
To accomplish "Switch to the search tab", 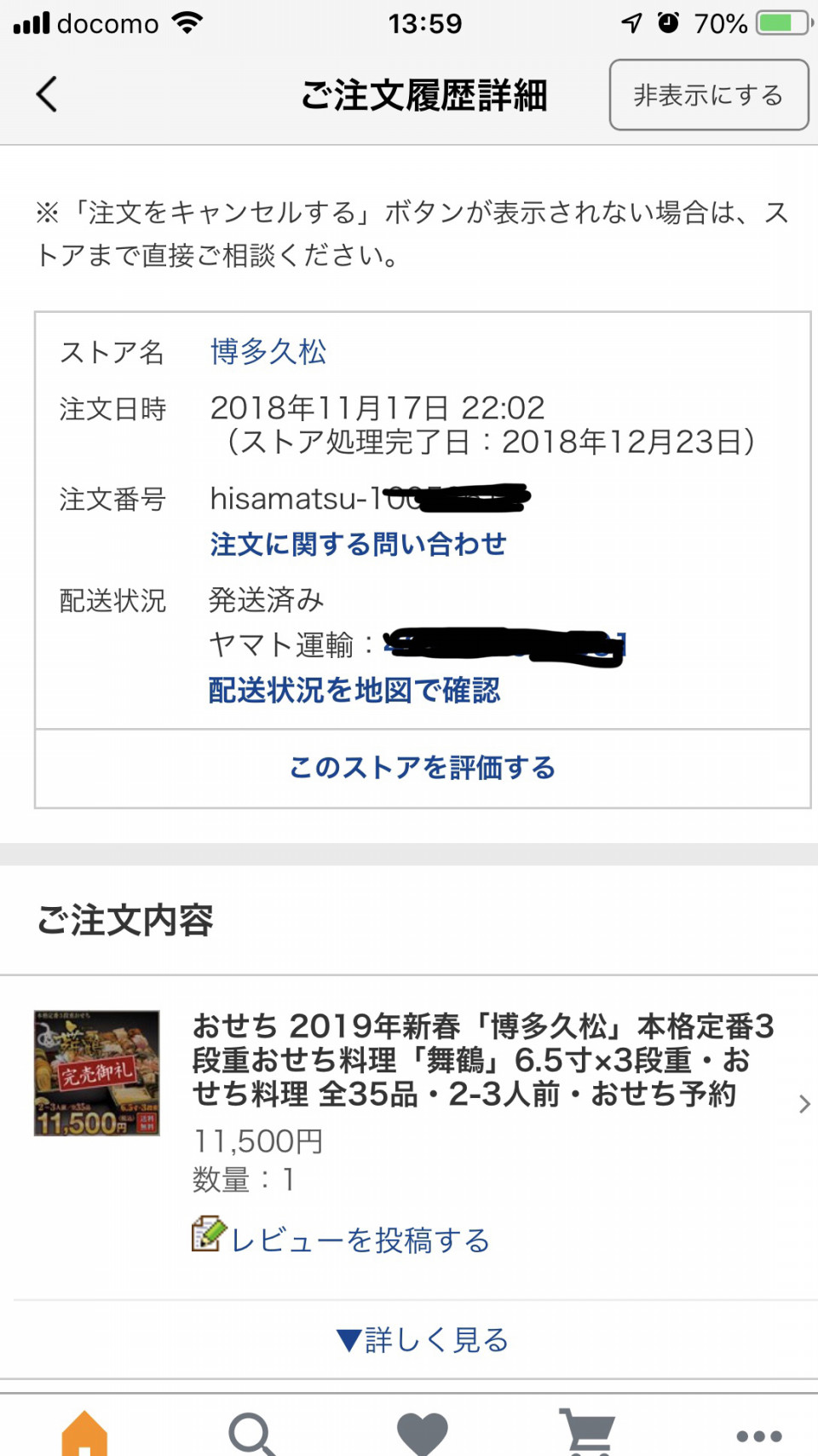I will tap(251, 1434).
